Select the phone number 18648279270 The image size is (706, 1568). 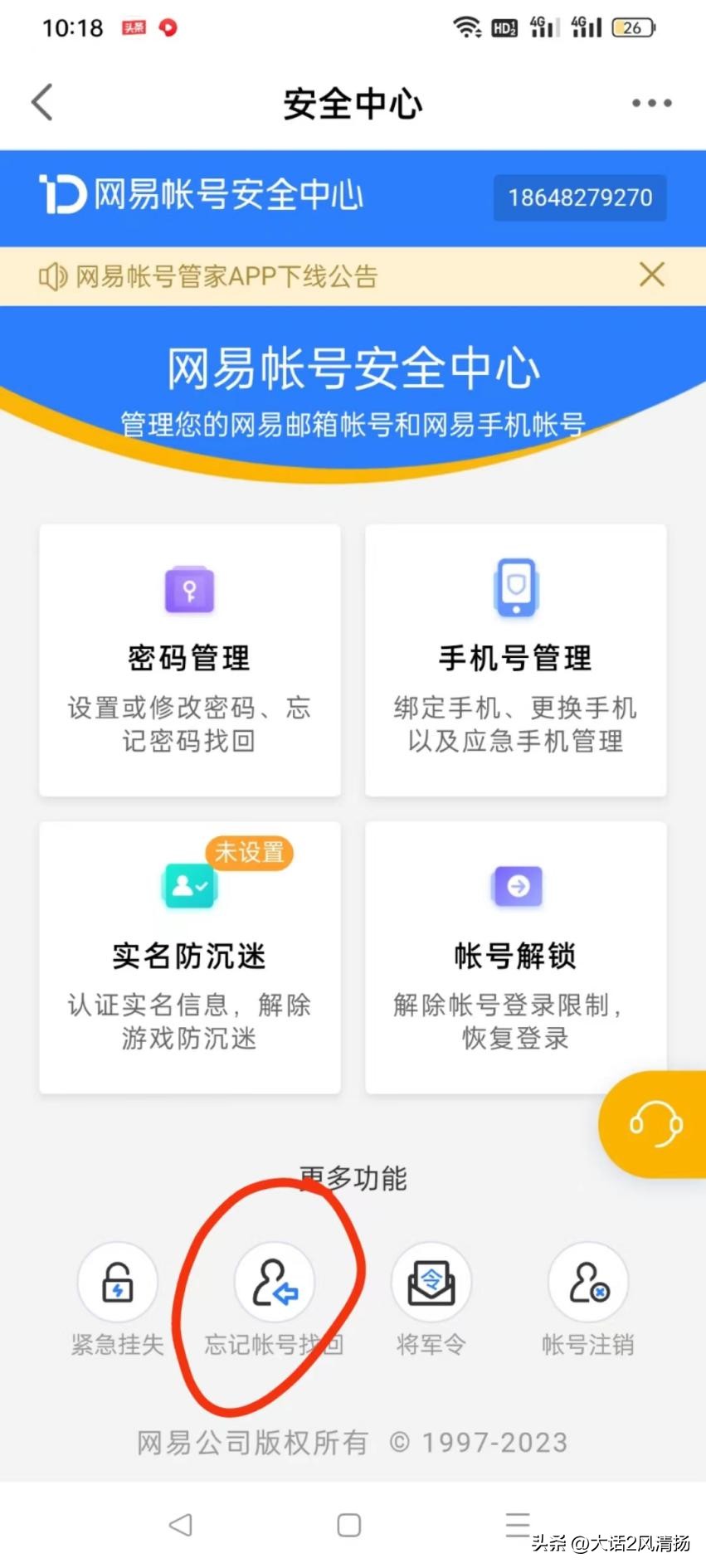[x=579, y=197]
